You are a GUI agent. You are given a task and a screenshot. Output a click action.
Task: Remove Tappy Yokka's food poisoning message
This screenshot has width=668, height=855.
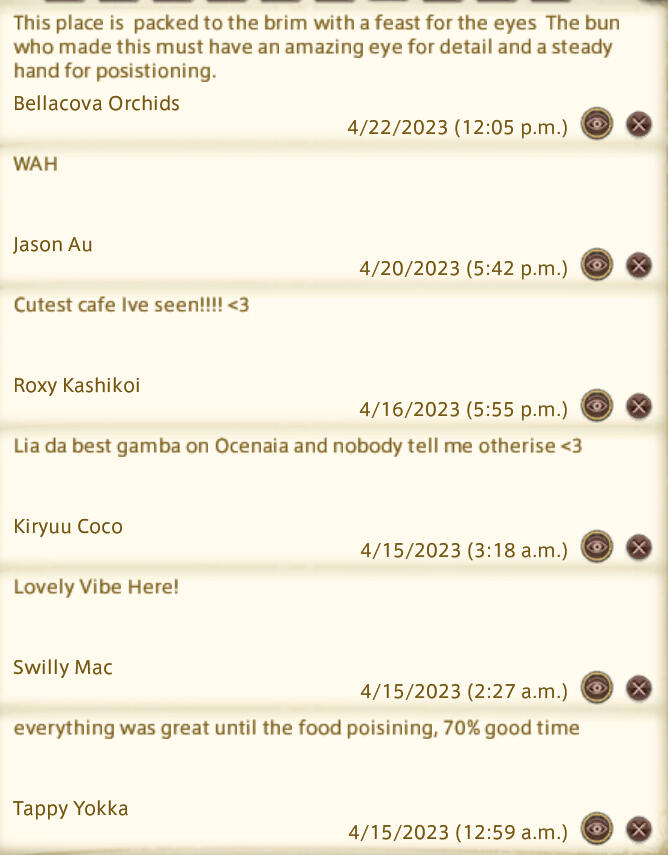(x=639, y=829)
